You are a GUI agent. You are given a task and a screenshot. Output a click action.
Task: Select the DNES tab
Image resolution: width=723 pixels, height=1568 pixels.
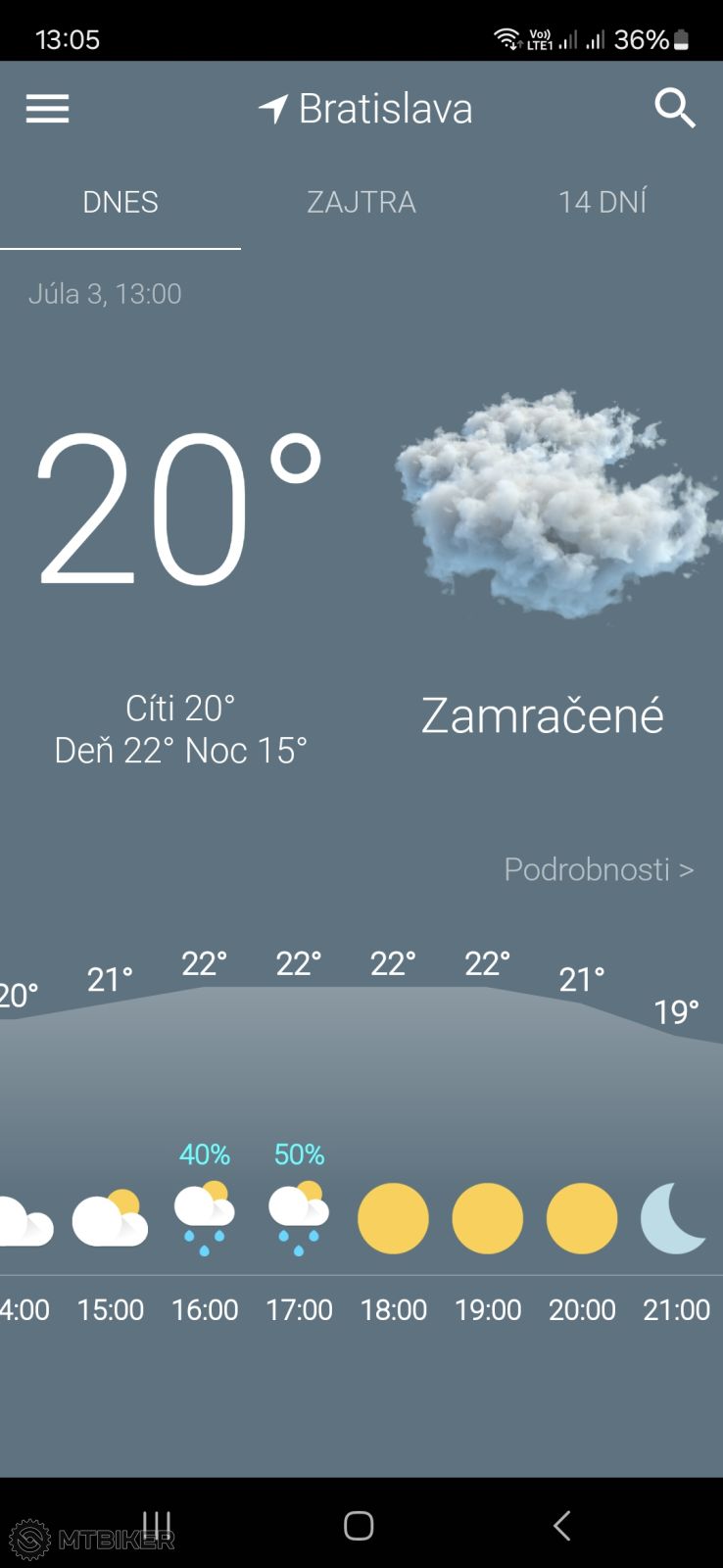pyautogui.click(x=120, y=203)
